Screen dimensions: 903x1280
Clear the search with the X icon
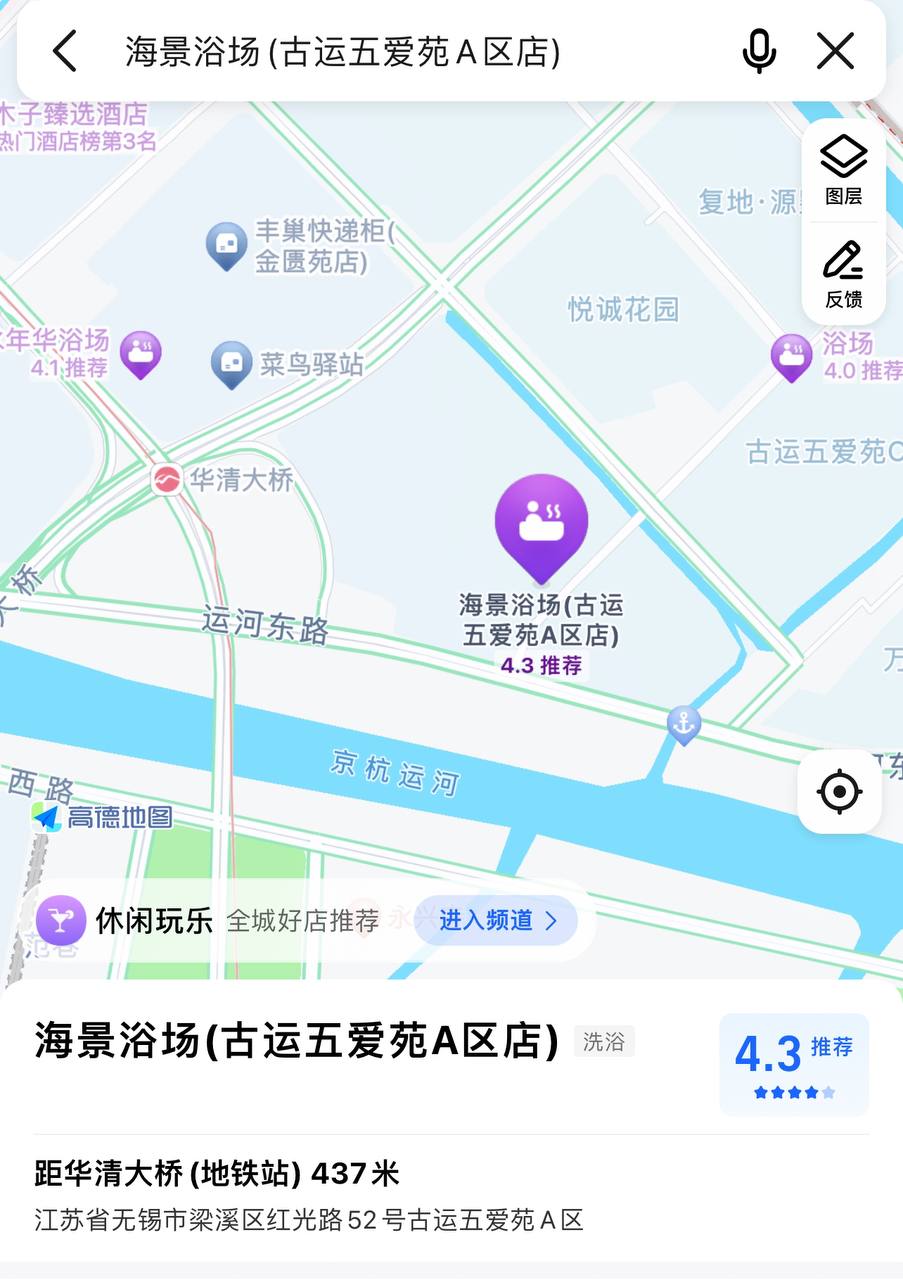click(835, 51)
